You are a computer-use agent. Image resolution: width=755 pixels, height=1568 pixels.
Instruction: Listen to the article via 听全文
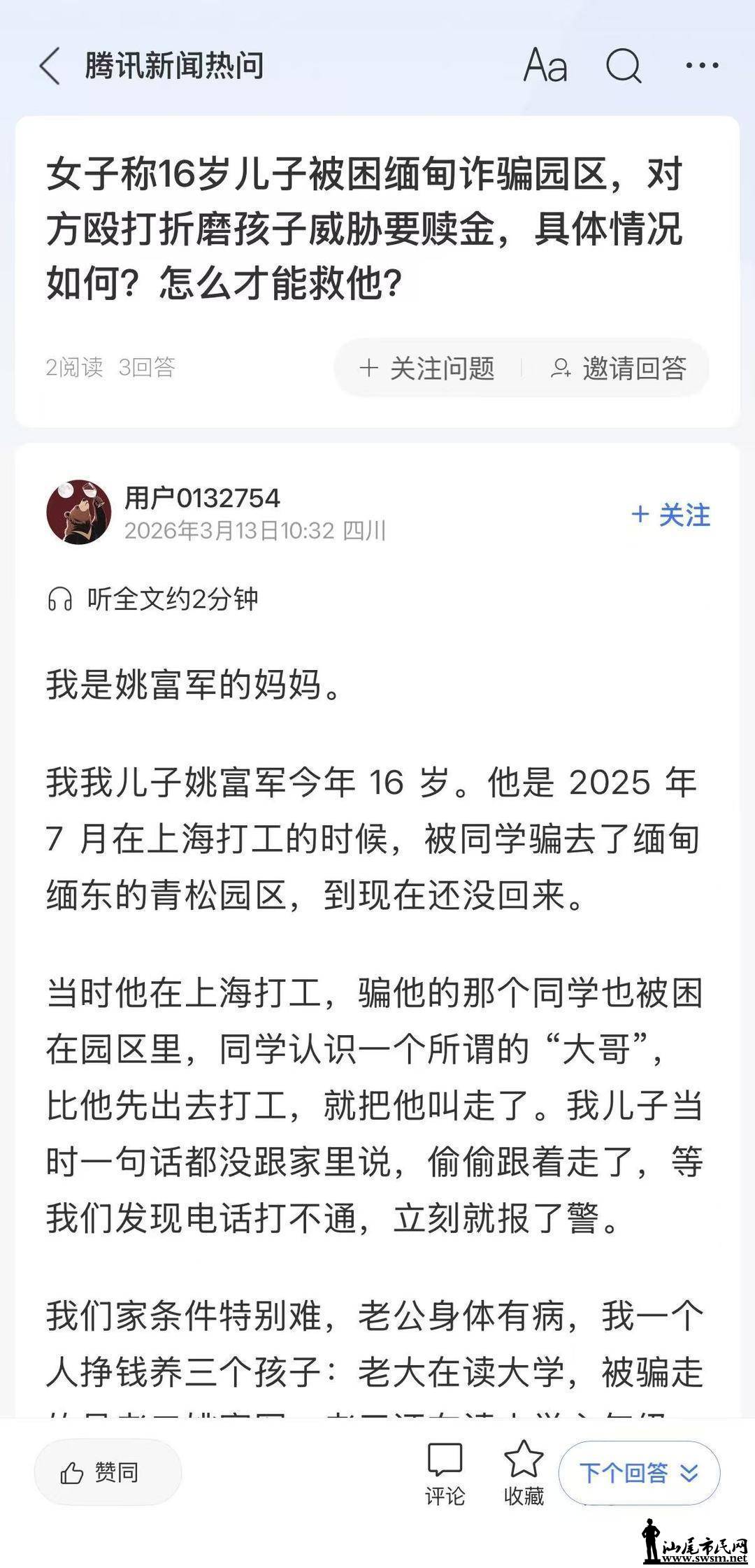pos(154,599)
